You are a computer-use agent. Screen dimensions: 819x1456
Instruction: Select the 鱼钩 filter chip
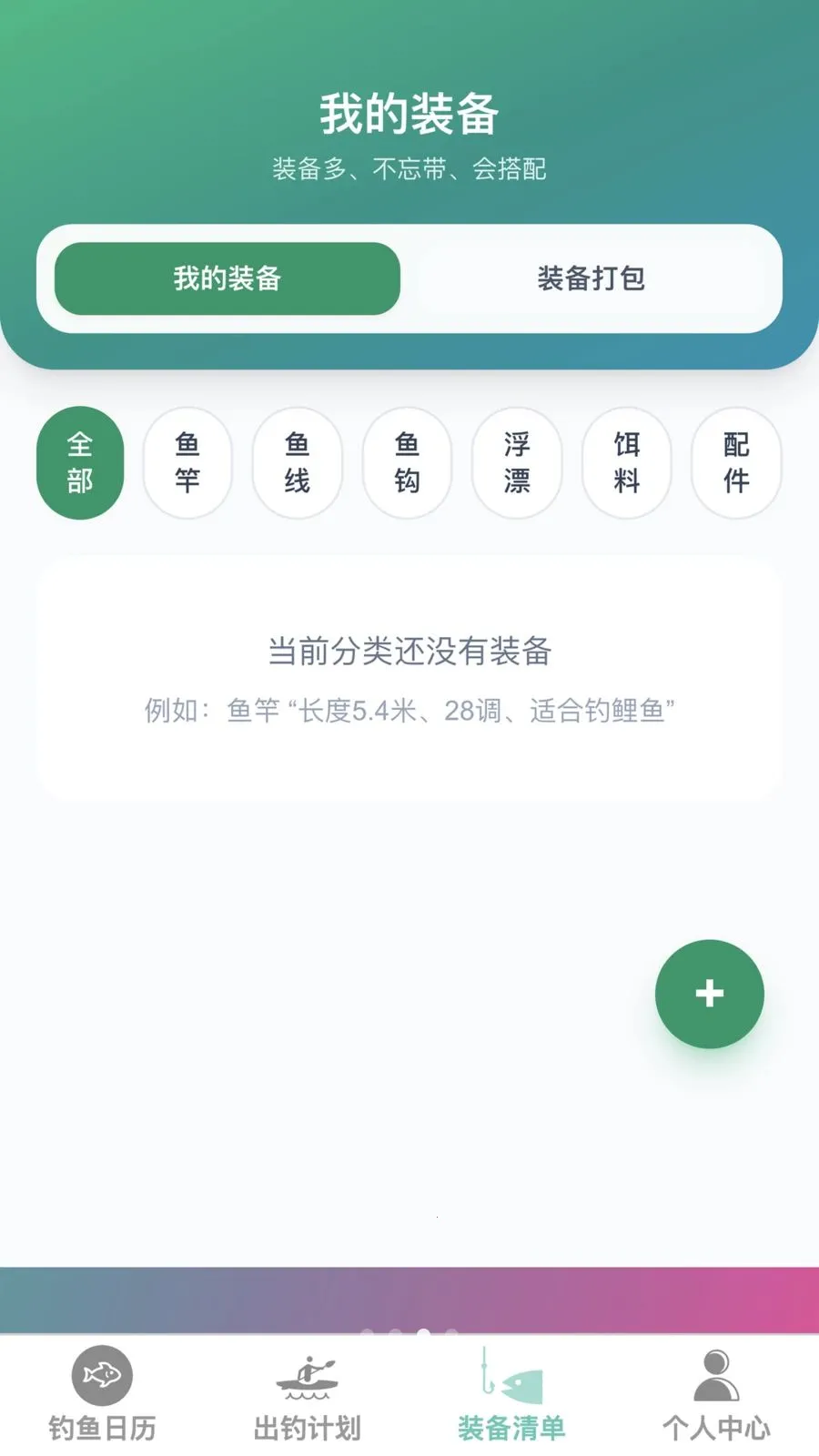point(407,464)
